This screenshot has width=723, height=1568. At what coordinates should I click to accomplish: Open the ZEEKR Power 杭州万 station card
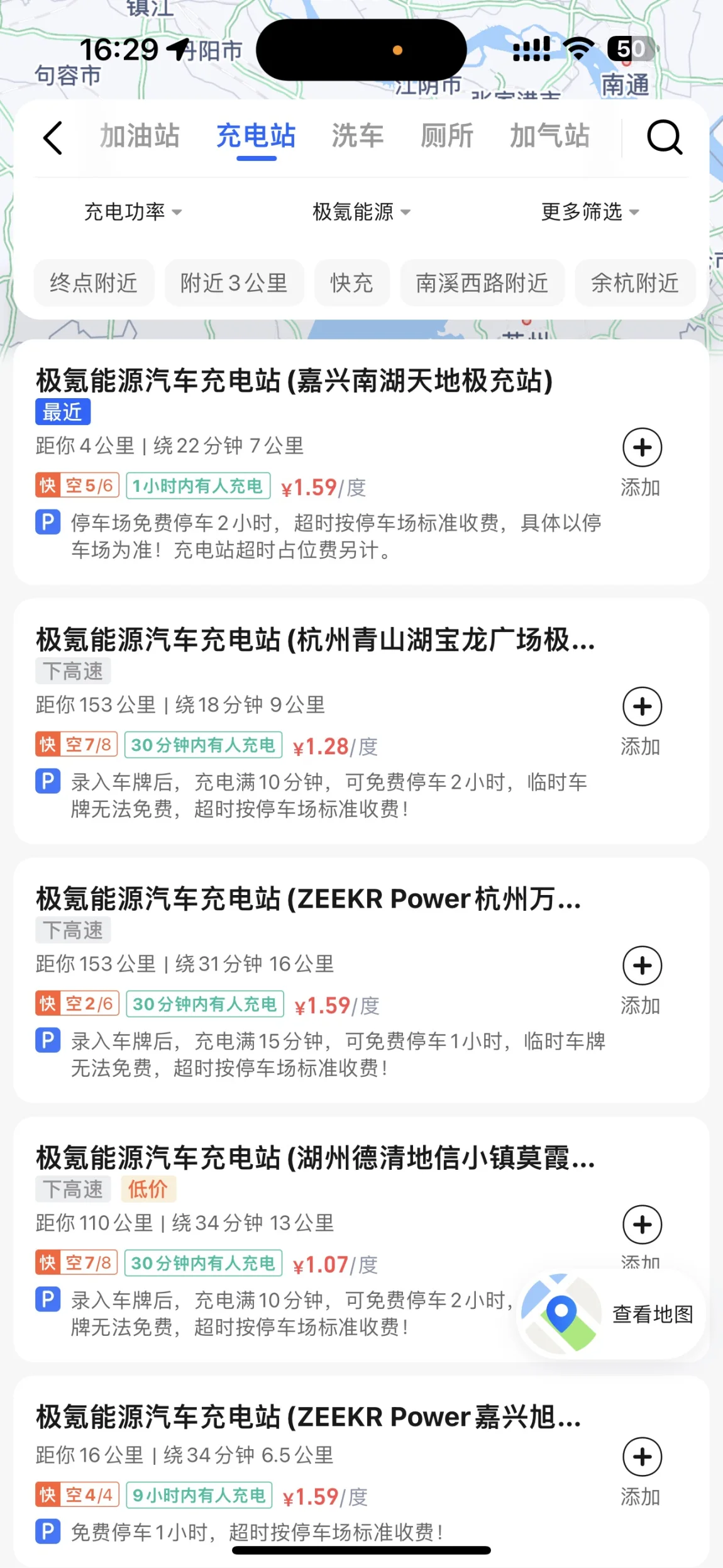tap(361, 980)
